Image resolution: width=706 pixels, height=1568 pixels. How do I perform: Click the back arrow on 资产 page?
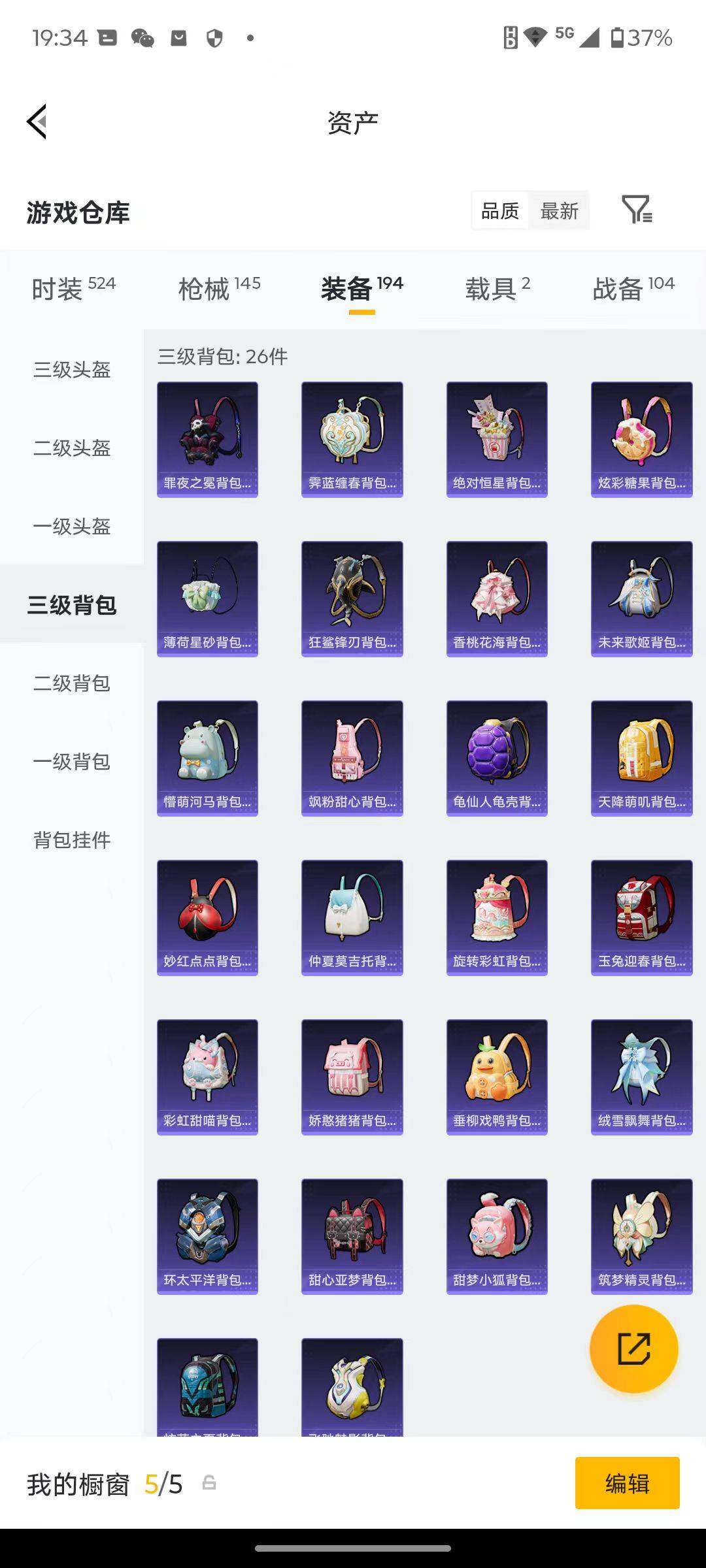click(37, 122)
